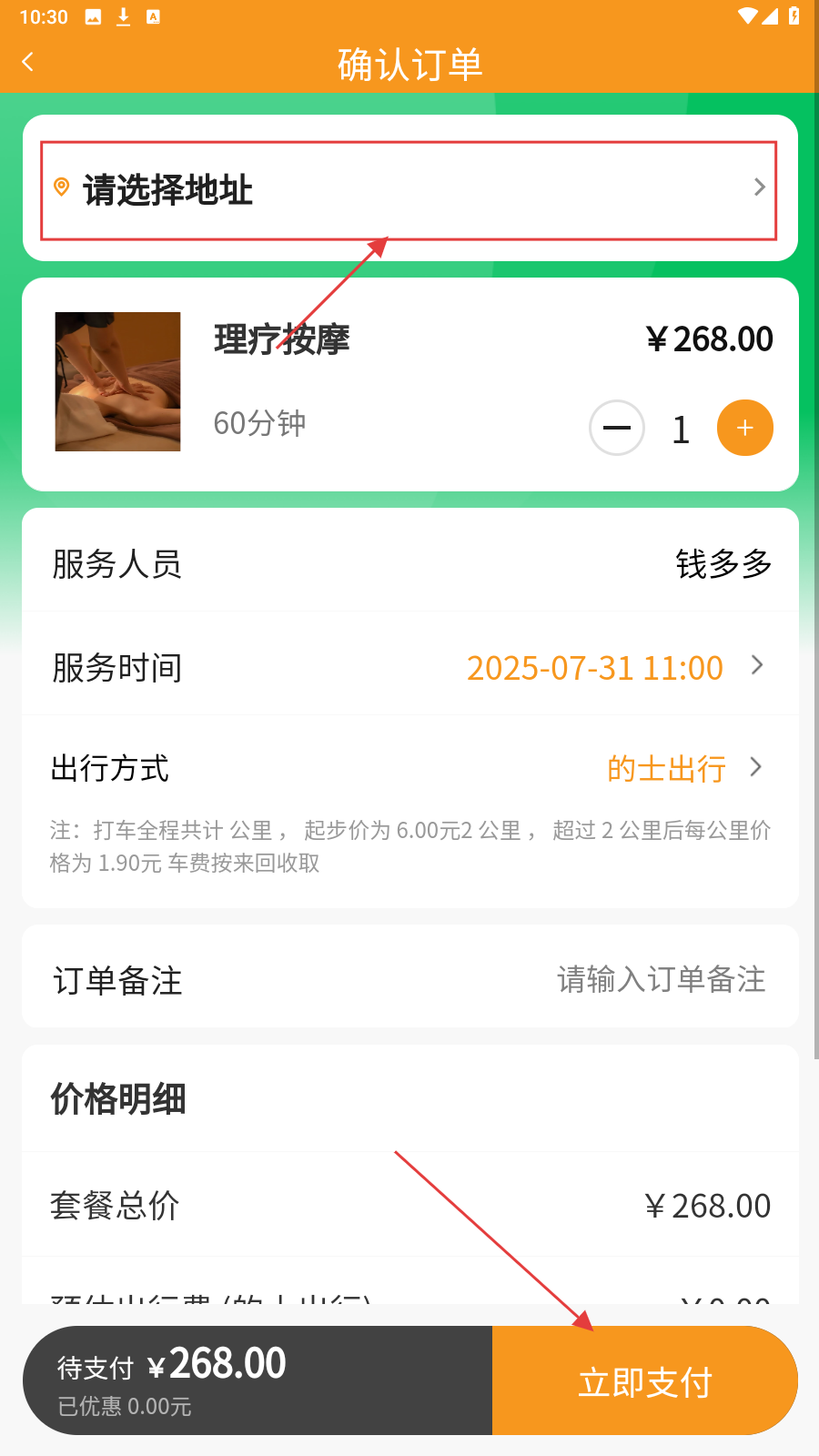The height and width of the screenshot is (1456, 819).
Task: Choose a different 出行方式 travel mode
Action: (x=682, y=769)
